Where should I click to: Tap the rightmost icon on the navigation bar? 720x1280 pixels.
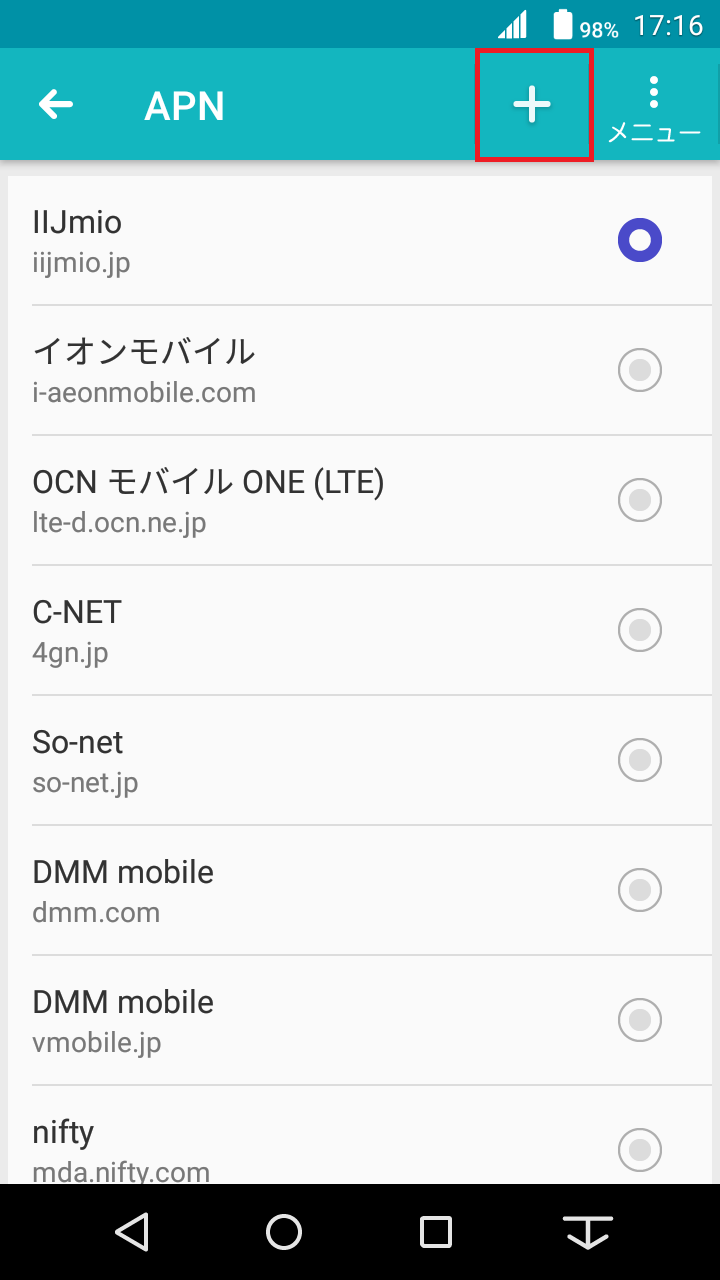pos(585,1231)
